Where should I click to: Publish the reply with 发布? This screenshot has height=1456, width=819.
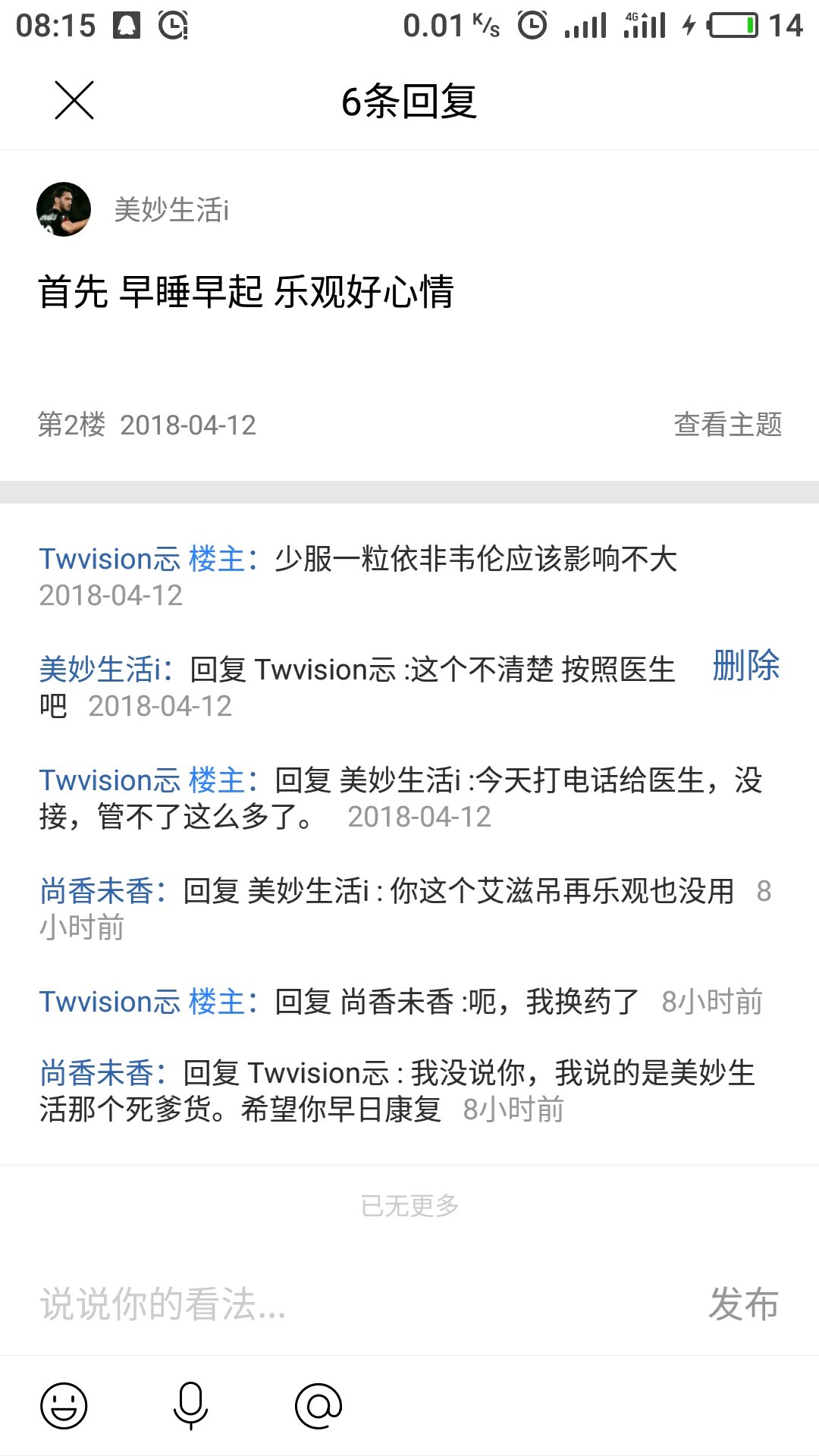[743, 1304]
